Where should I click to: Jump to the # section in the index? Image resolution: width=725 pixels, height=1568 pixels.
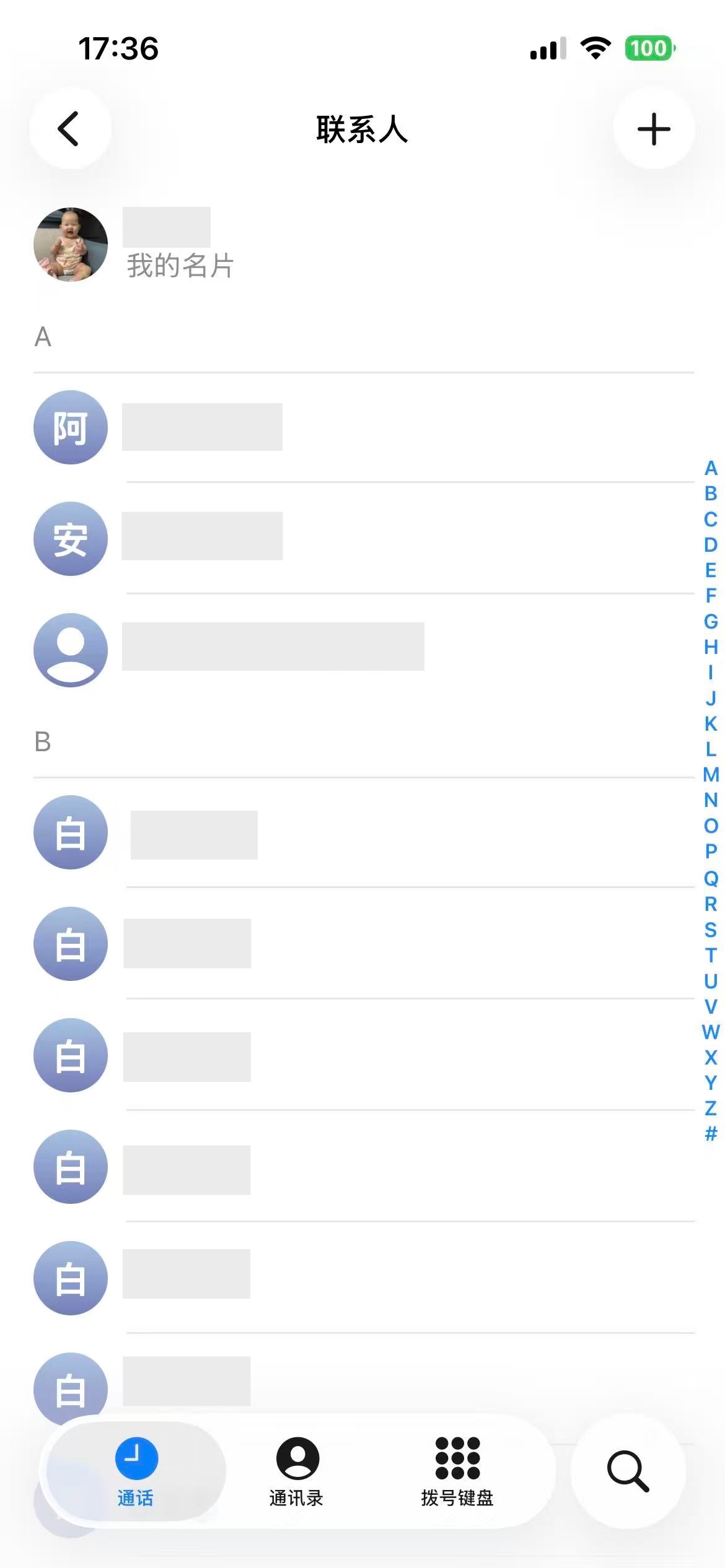[711, 1134]
